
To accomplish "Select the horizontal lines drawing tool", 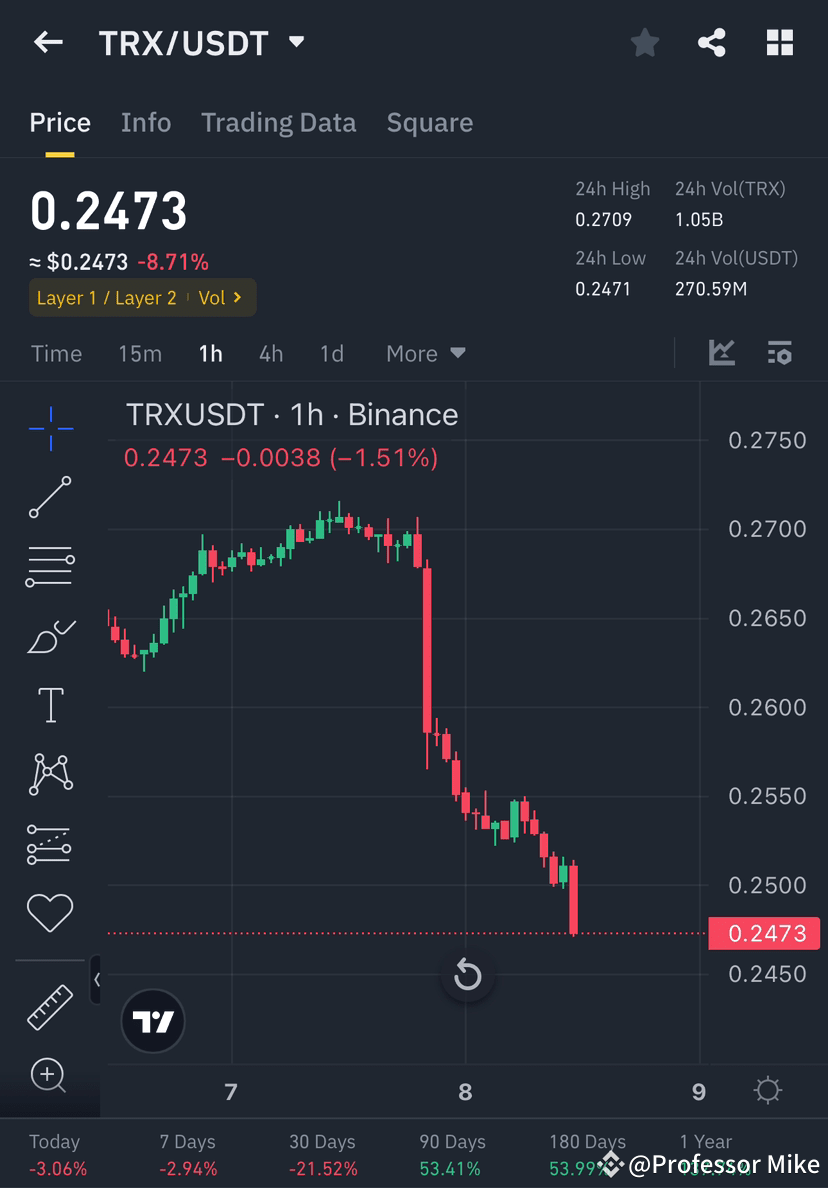I will (50, 565).
